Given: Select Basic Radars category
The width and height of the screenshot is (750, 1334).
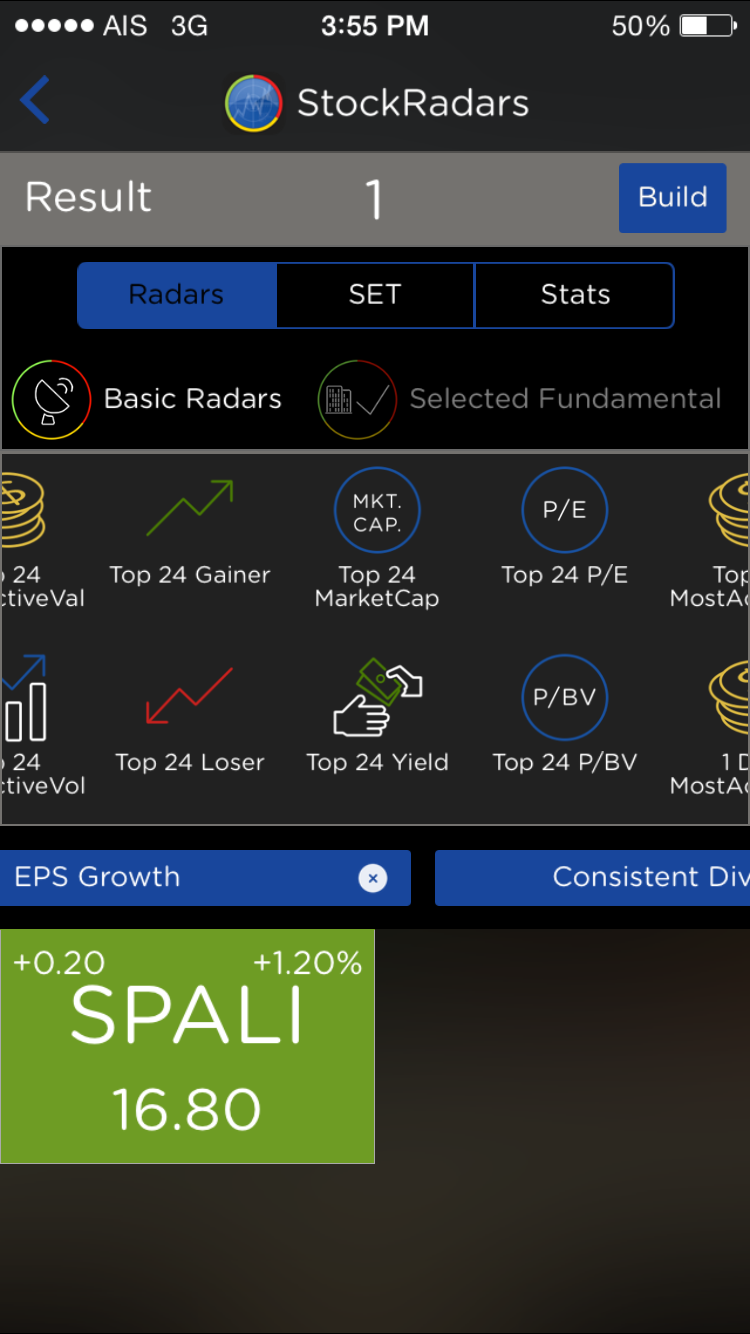Looking at the screenshot, I should point(148,399).
